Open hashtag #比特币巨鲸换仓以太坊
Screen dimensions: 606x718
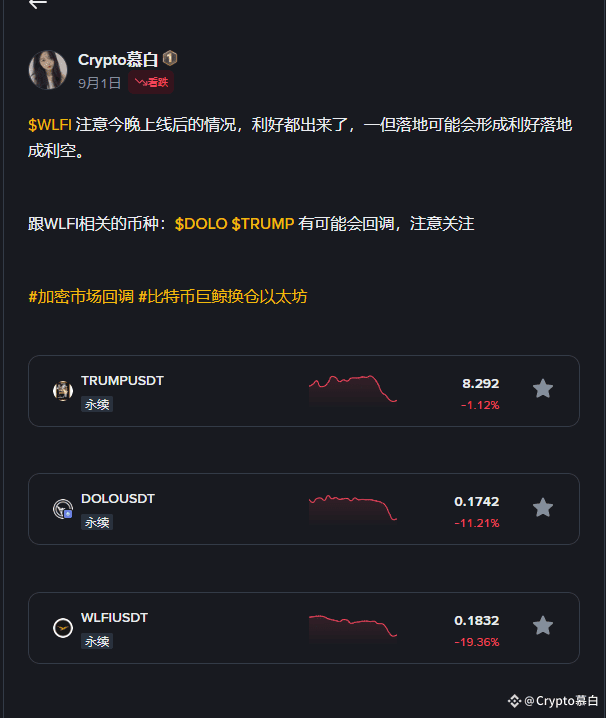pyautogui.click(x=222, y=297)
